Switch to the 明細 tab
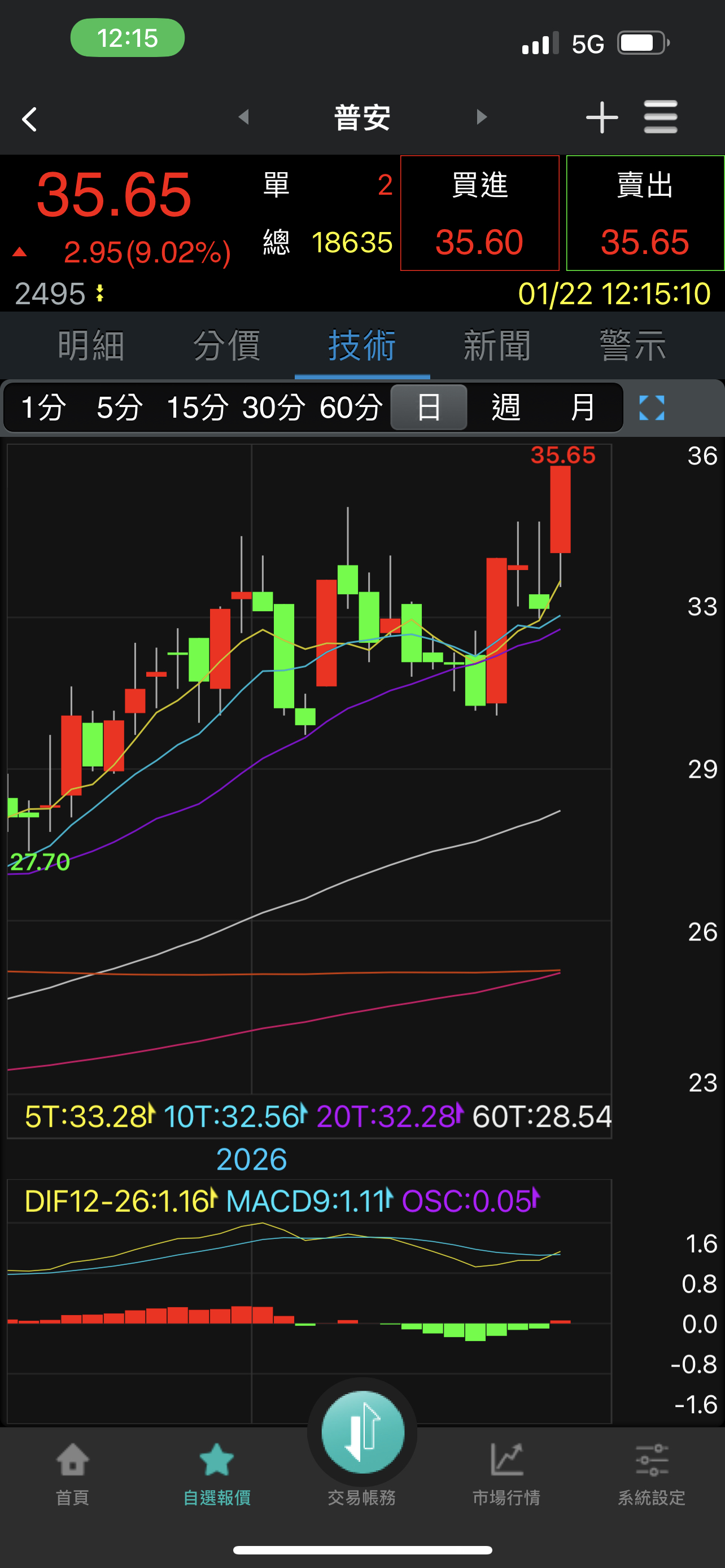The height and width of the screenshot is (1568, 725). 91,346
